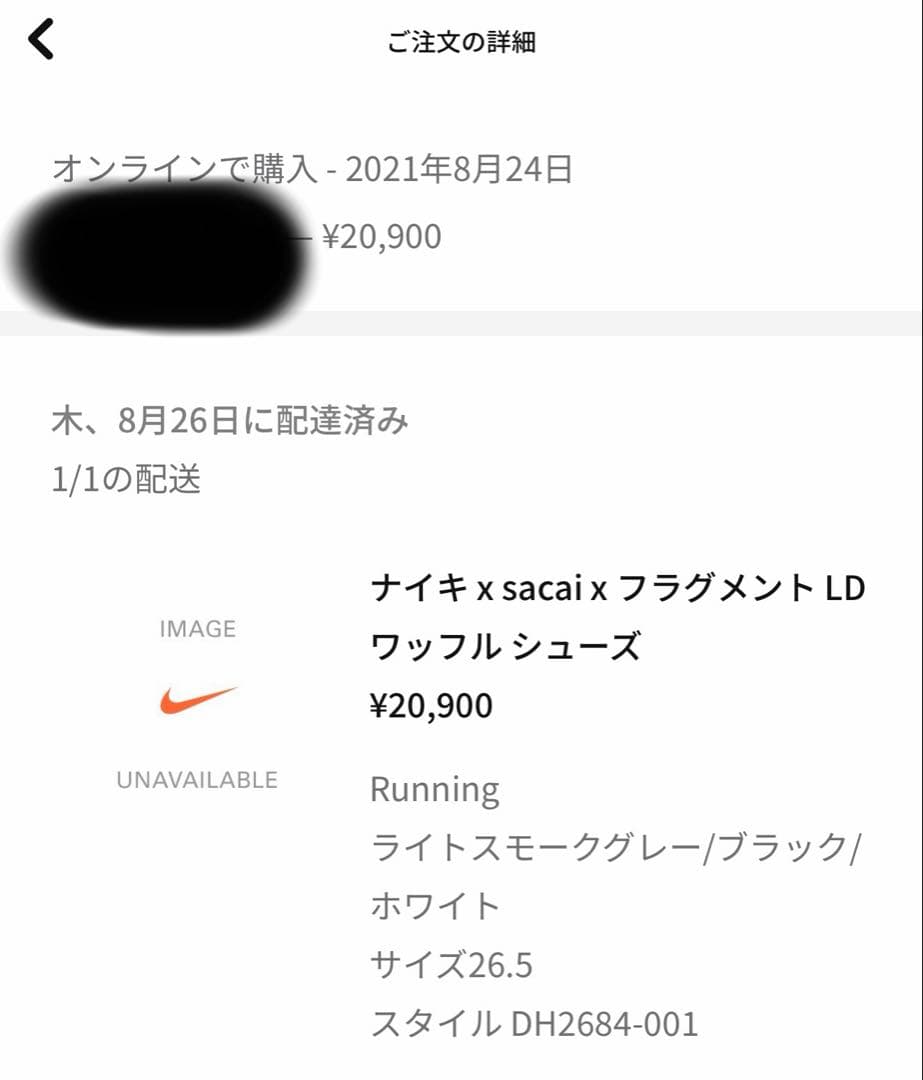Image resolution: width=923 pixels, height=1080 pixels.
Task: Select the Running category label
Action: 435,790
